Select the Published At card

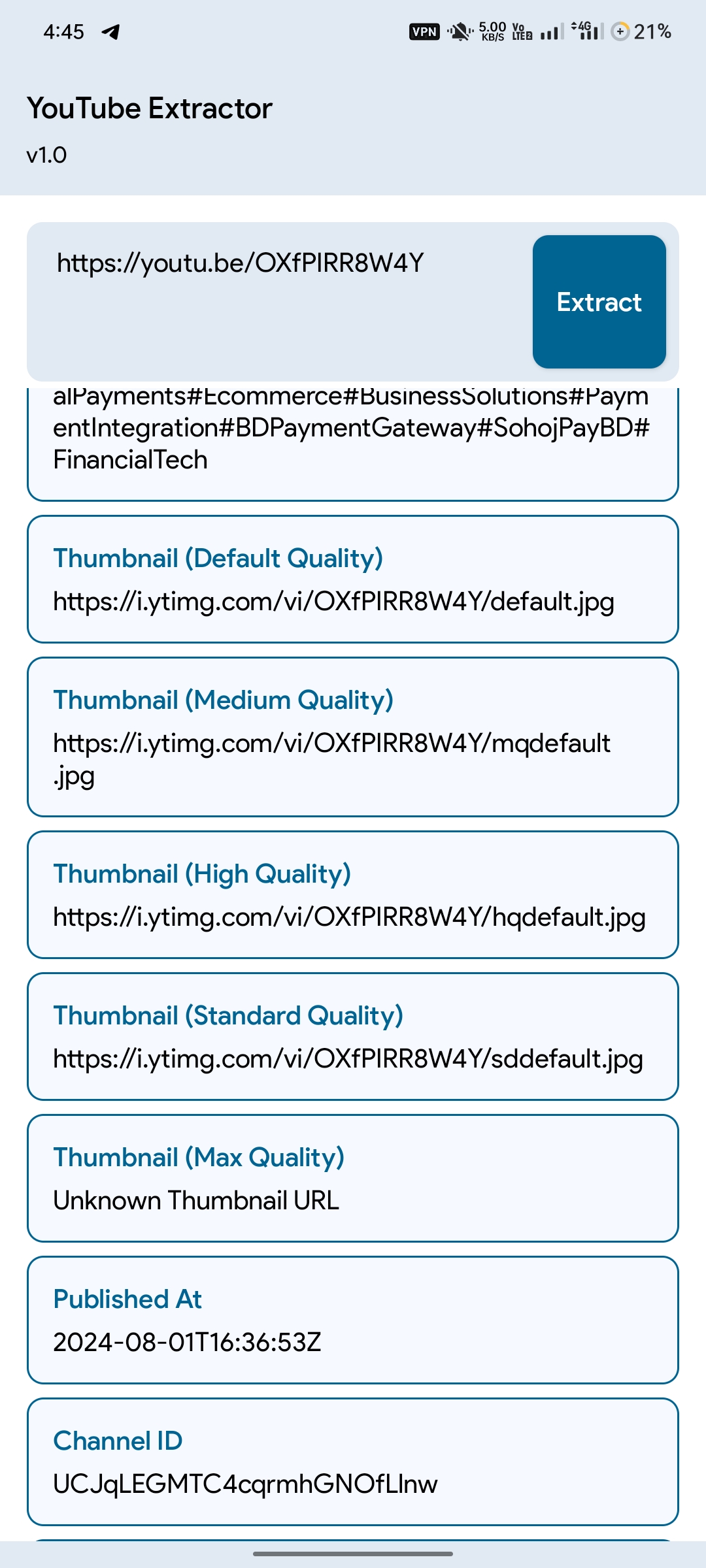click(x=353, y=1320)
